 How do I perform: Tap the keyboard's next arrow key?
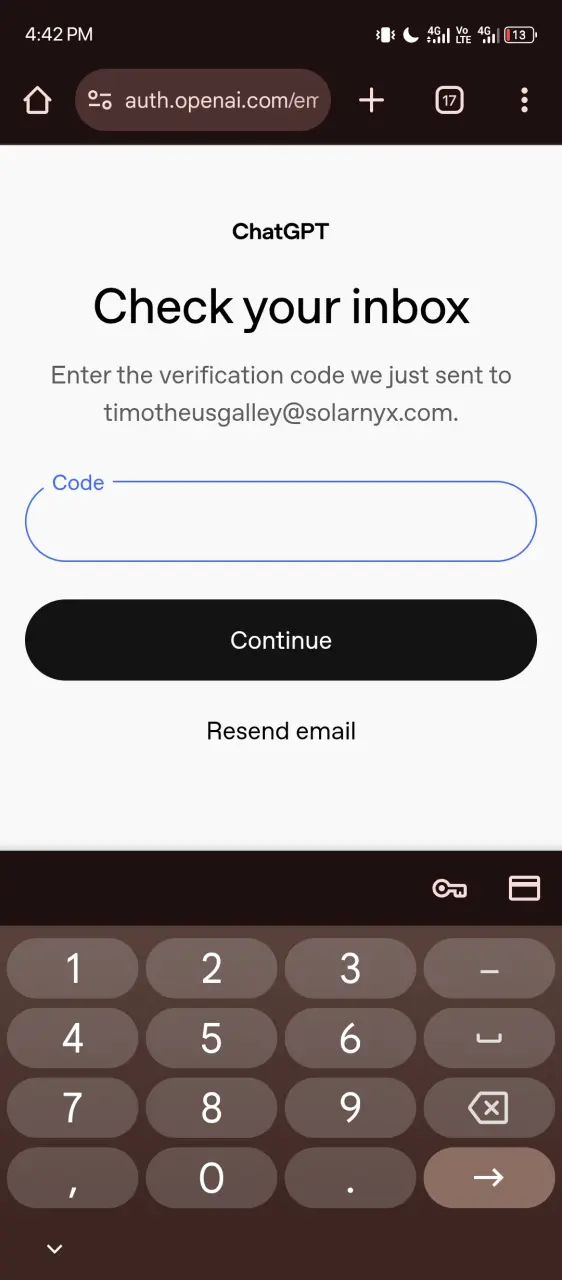click(489, 1178)
